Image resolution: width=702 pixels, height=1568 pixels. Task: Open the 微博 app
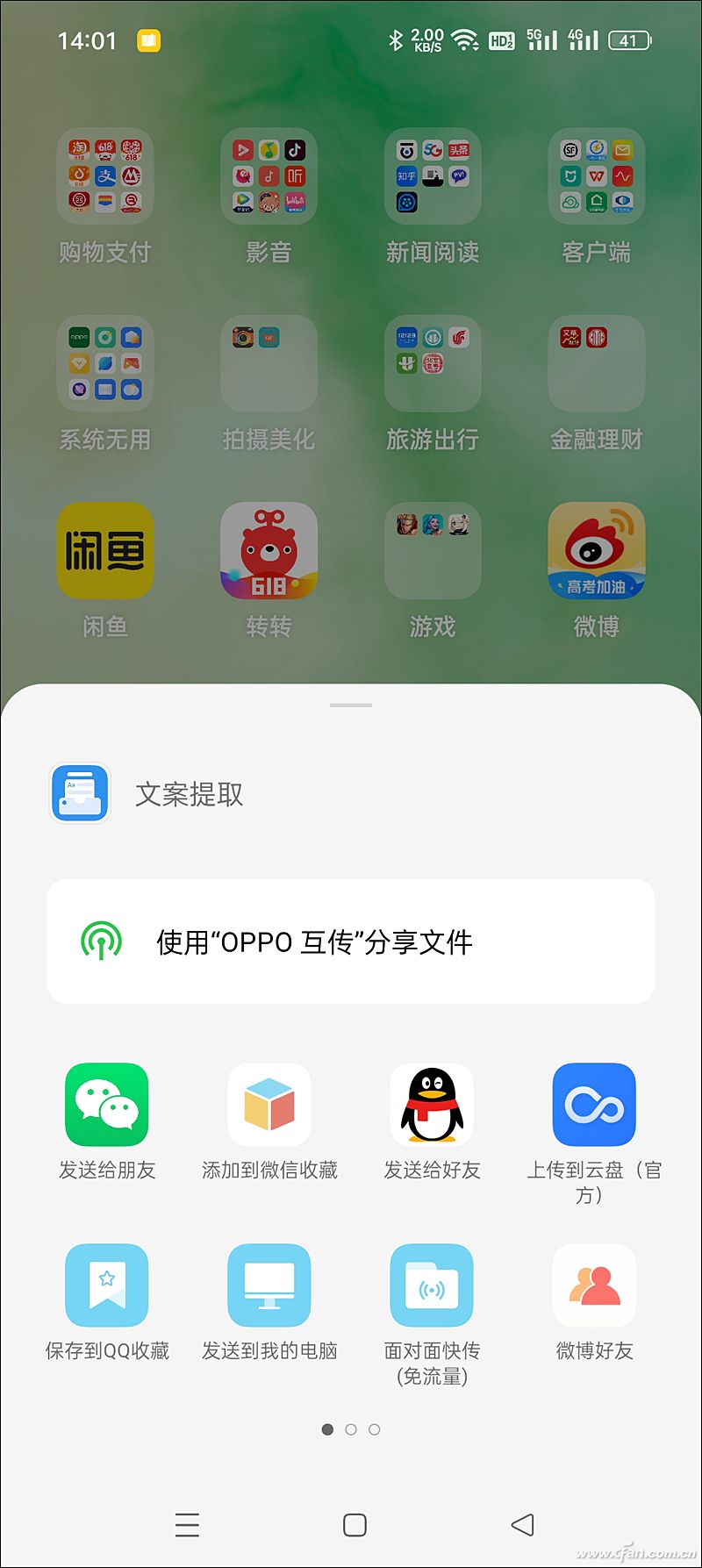[x=596, y=551]
